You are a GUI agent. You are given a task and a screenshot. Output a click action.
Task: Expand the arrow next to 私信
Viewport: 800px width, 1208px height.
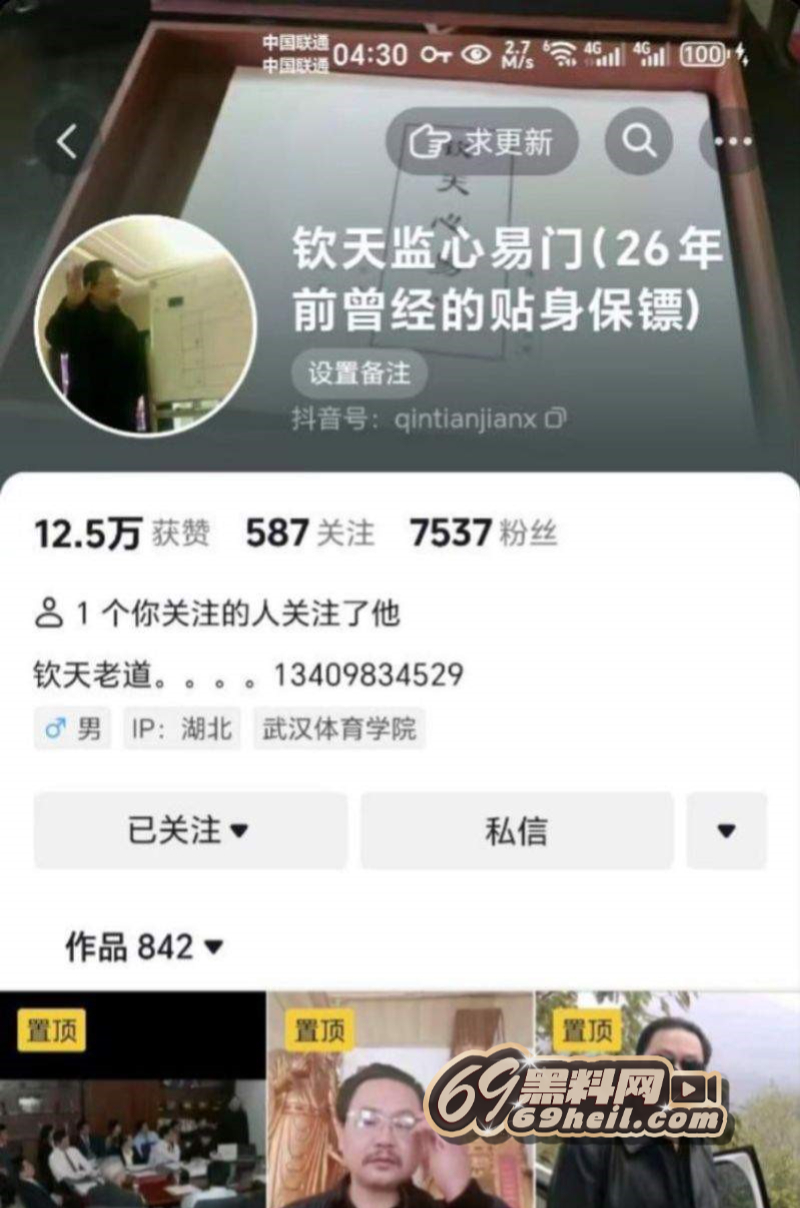pos(726,831)
